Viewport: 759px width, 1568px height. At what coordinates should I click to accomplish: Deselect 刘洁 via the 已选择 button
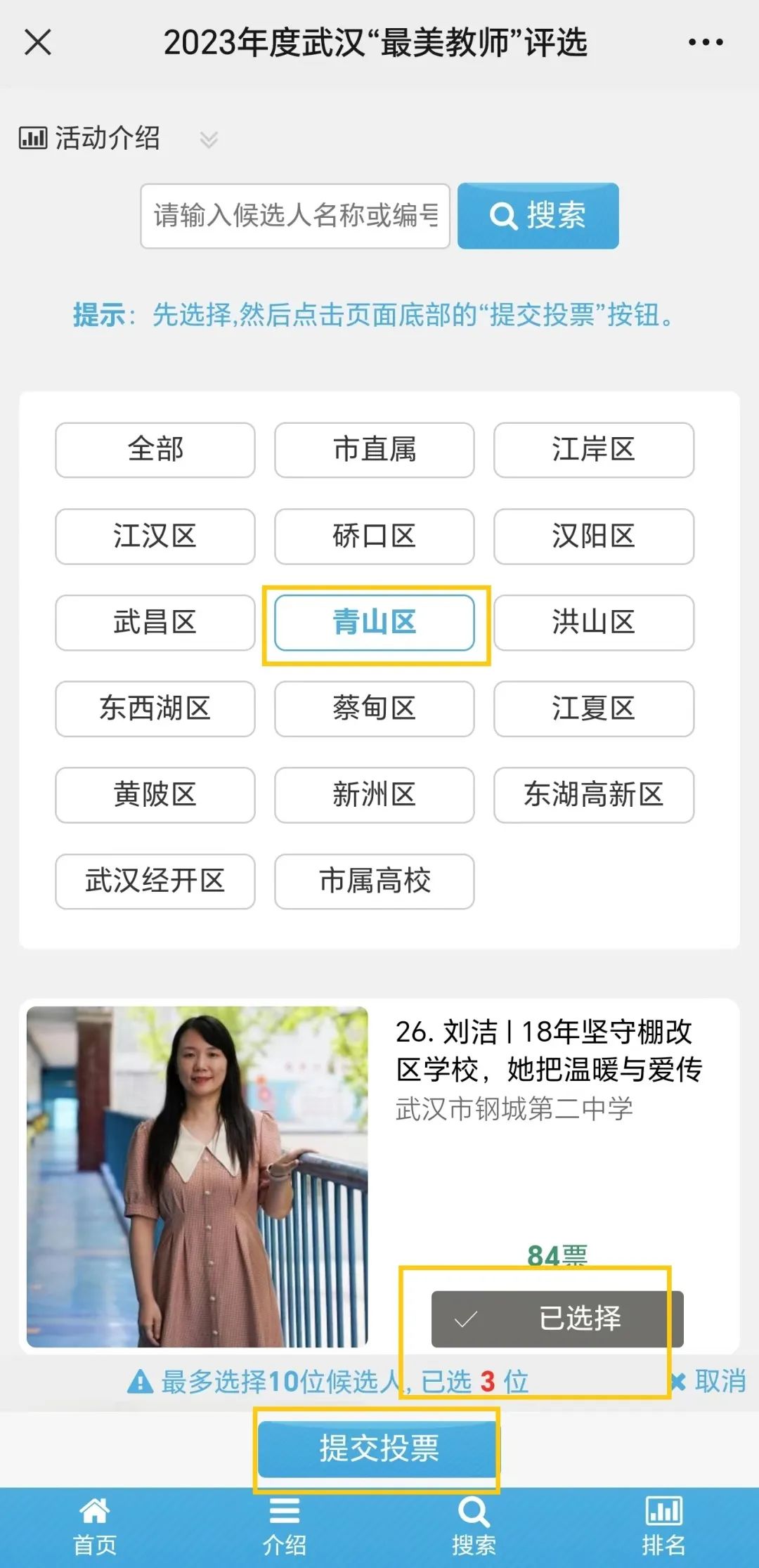click(557, 1318)
